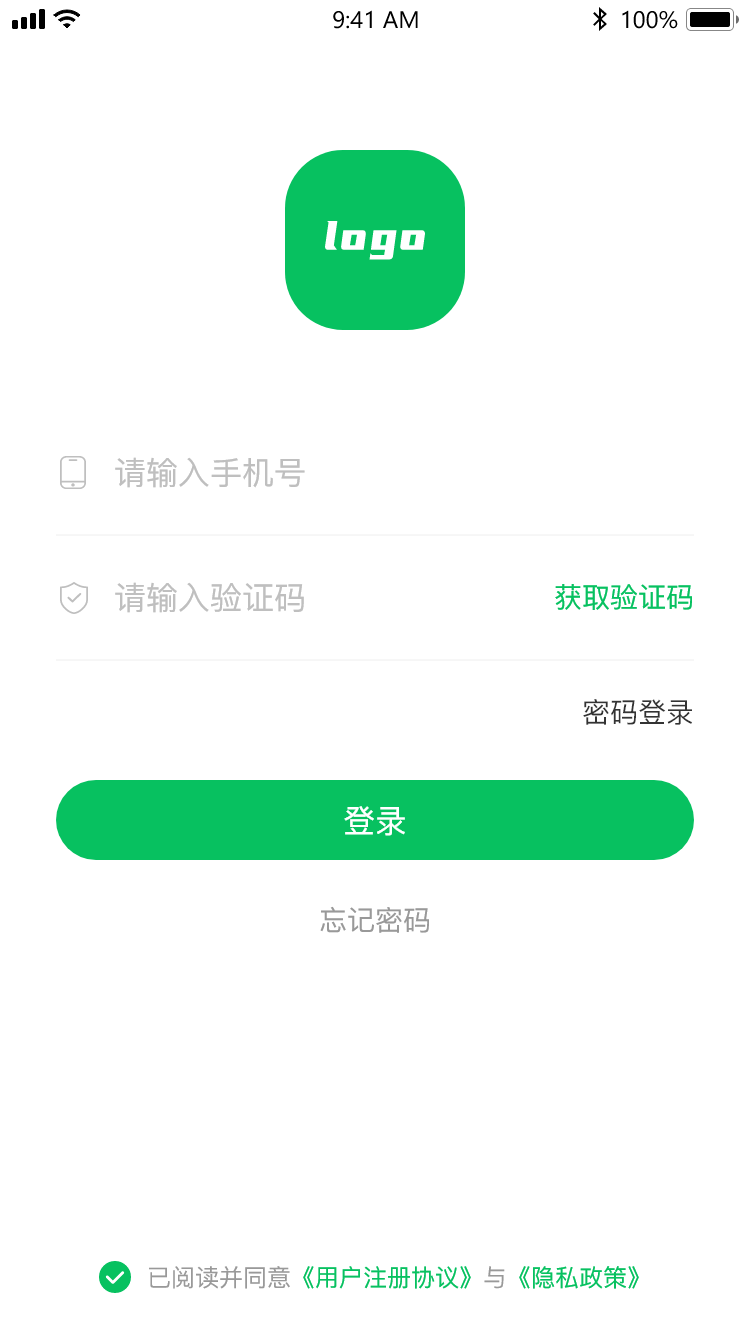The width and height of the screenshot is (750, 1334).
Task: Click 获取验证码 to request a code
Action: point(621,598)
